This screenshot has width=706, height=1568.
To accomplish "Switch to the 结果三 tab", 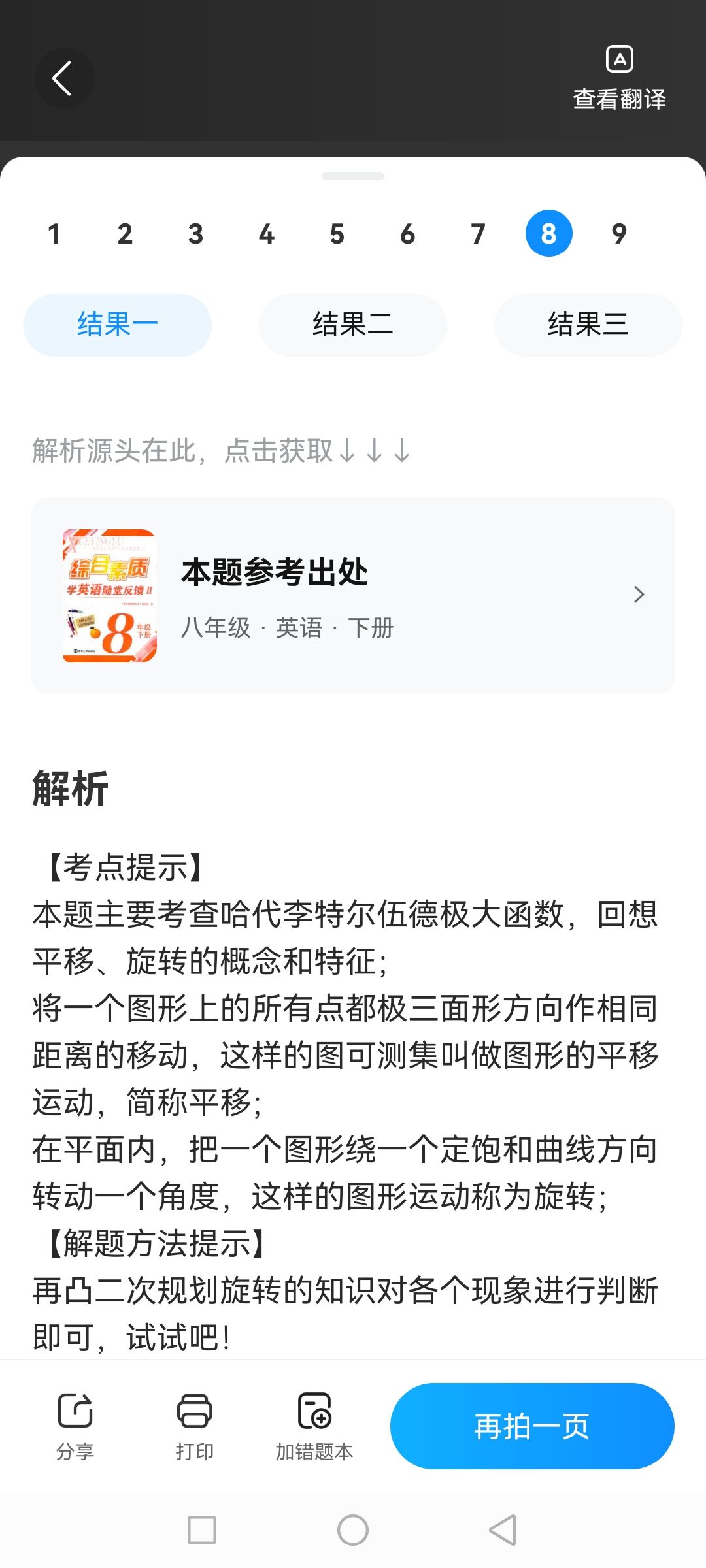I will click(x=588, y=325).
